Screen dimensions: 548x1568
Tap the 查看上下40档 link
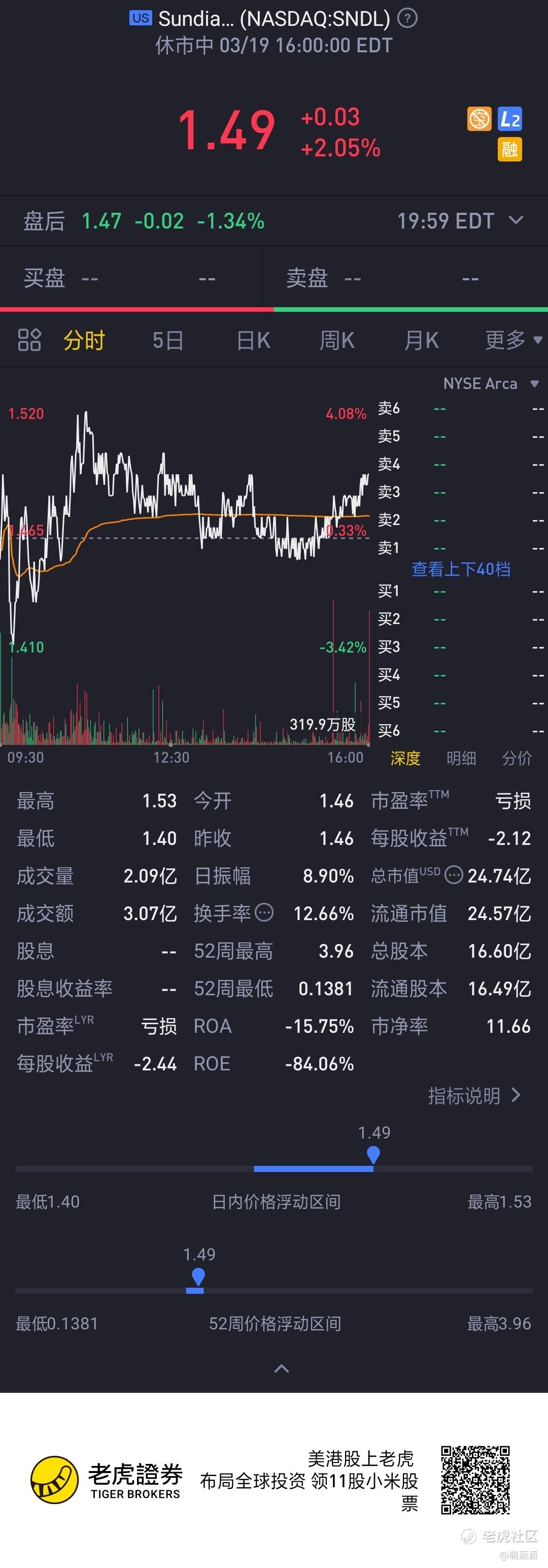[x=460, y=569]
